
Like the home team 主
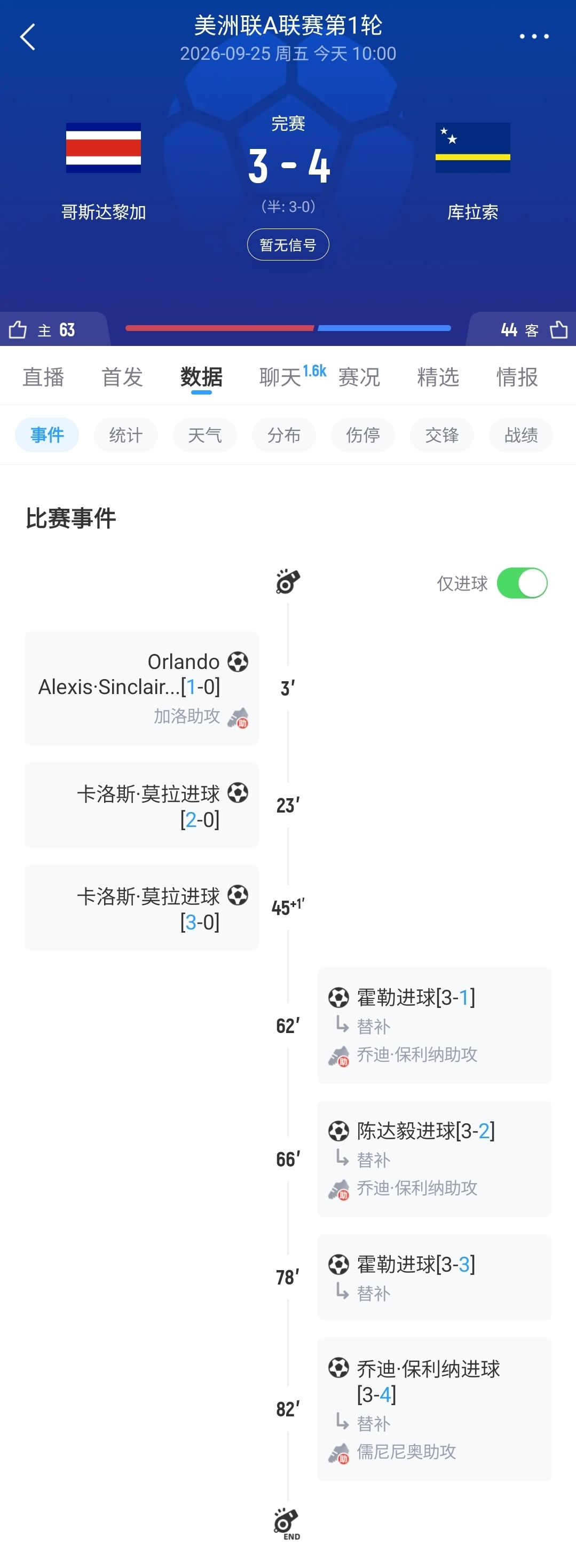pos(18,329)
